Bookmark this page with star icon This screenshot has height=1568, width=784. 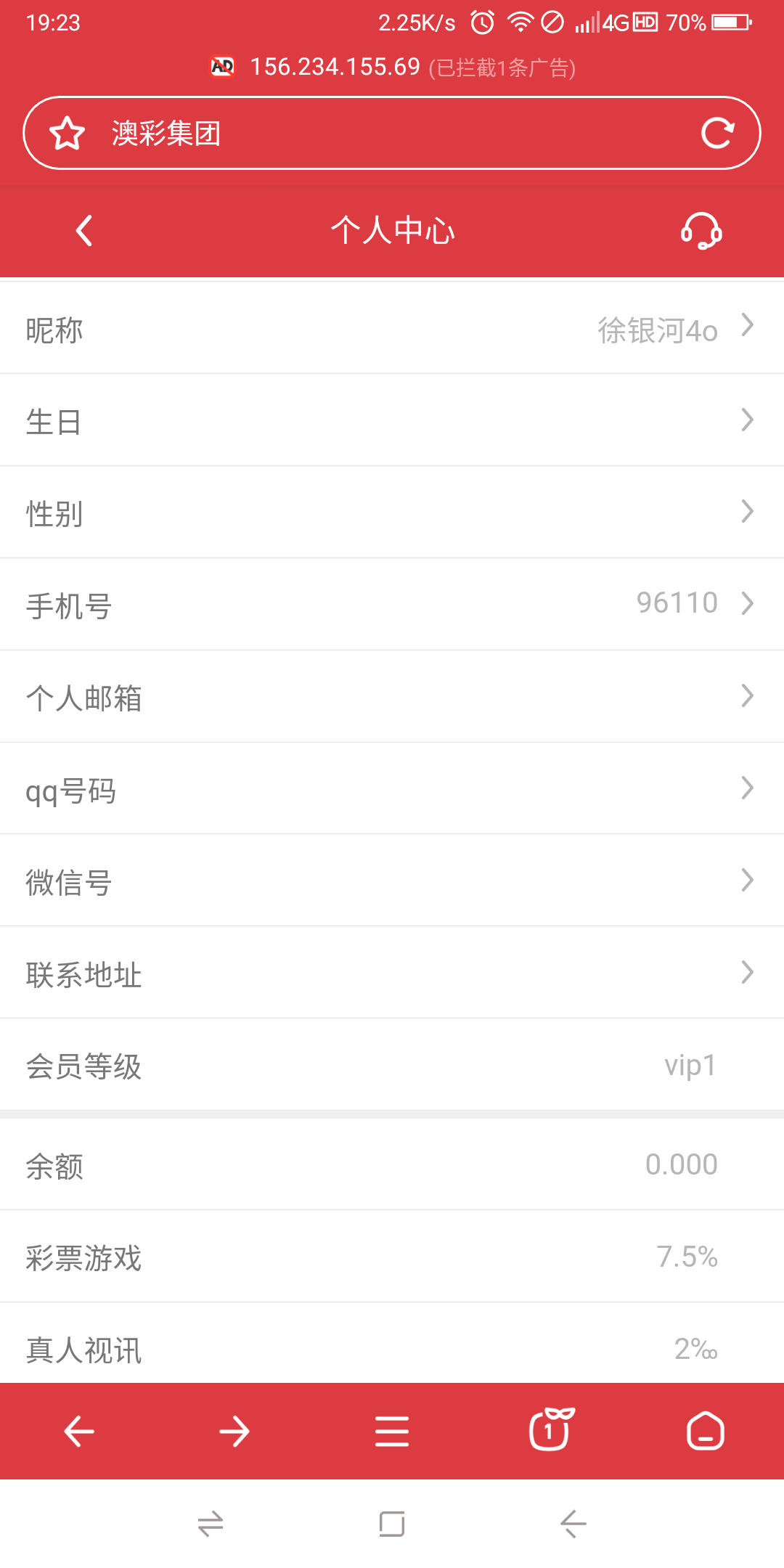click(x=67, y=134)
